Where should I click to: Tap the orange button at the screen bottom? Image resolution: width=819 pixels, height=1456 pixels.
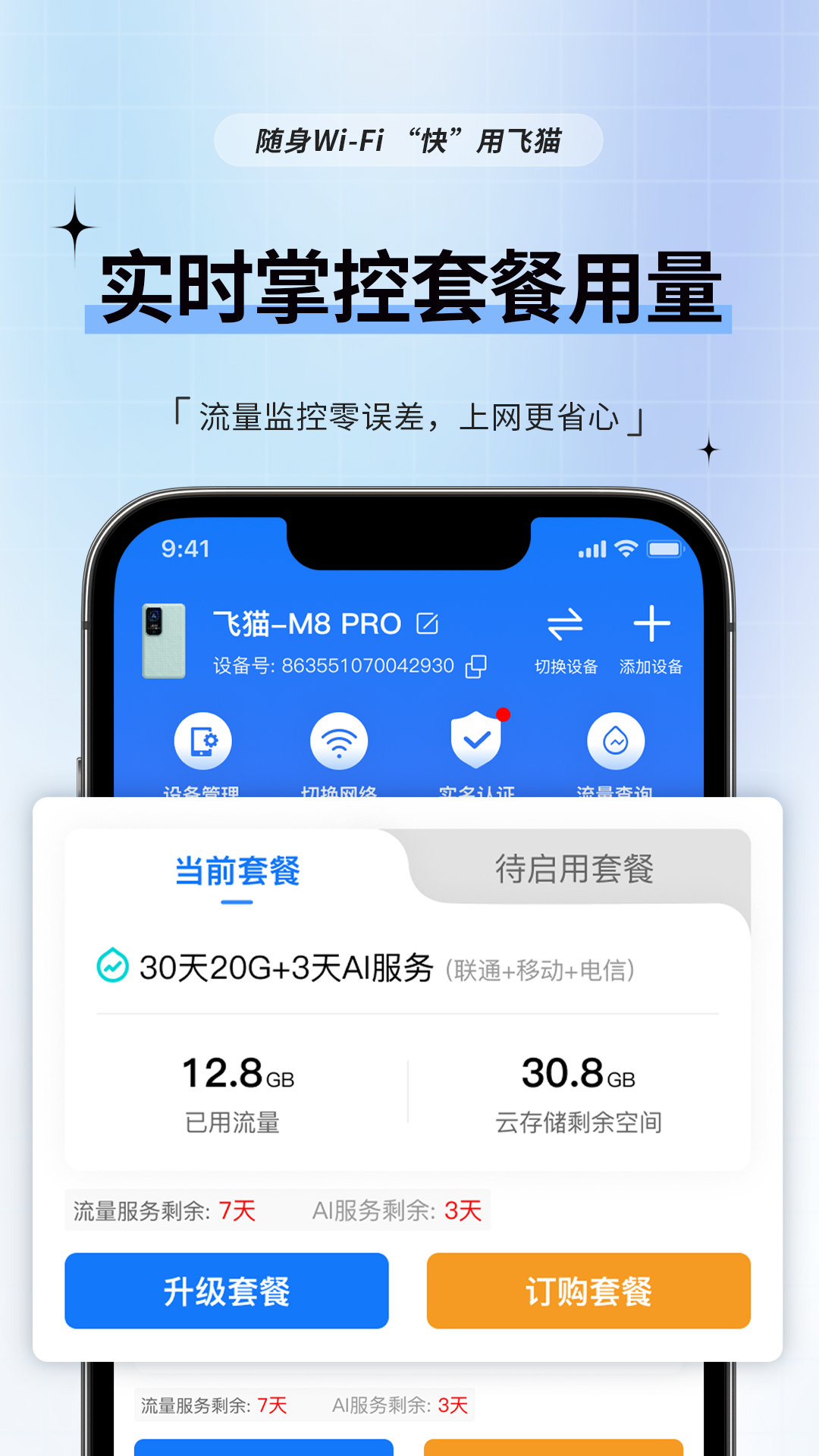click(x=588, y=1291)
